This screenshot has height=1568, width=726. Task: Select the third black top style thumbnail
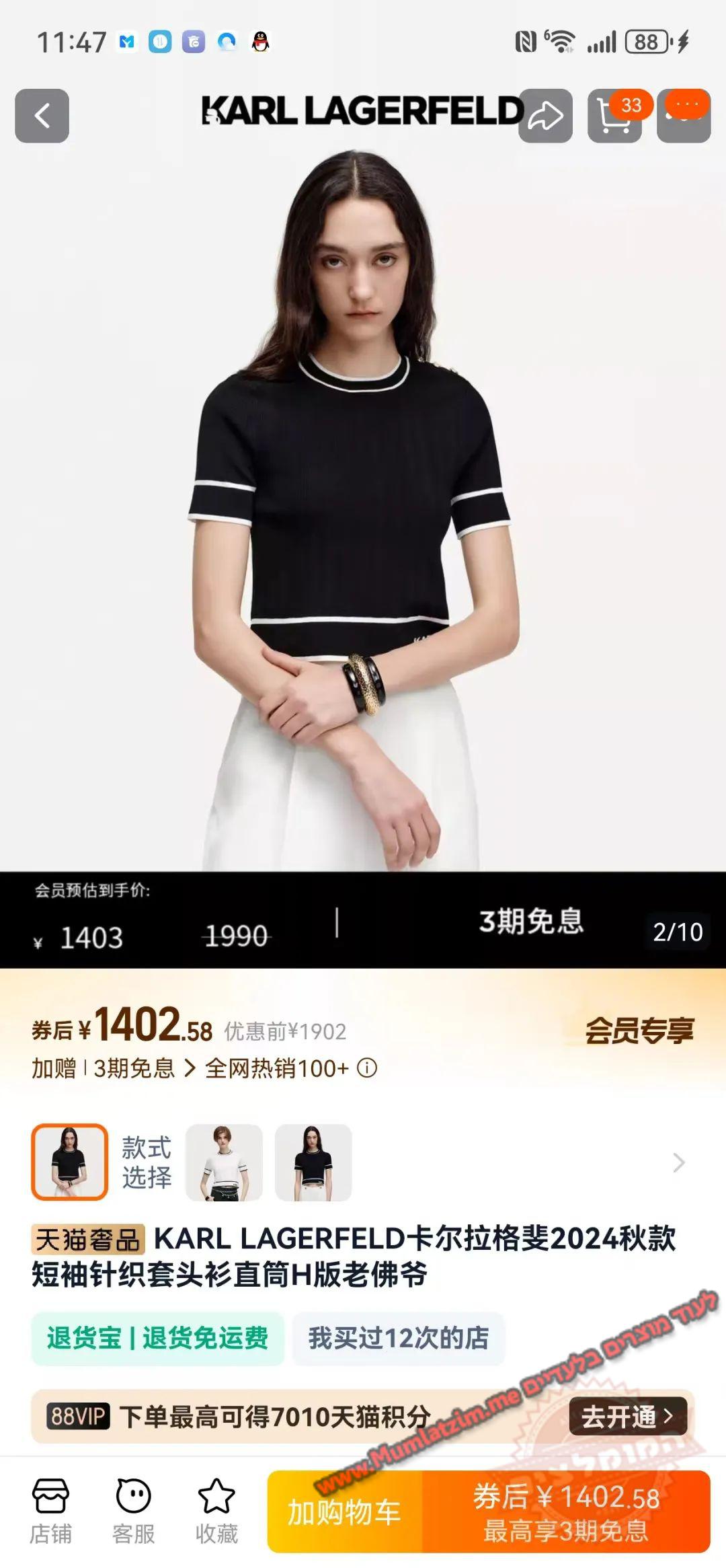[x=313, y=1162]
